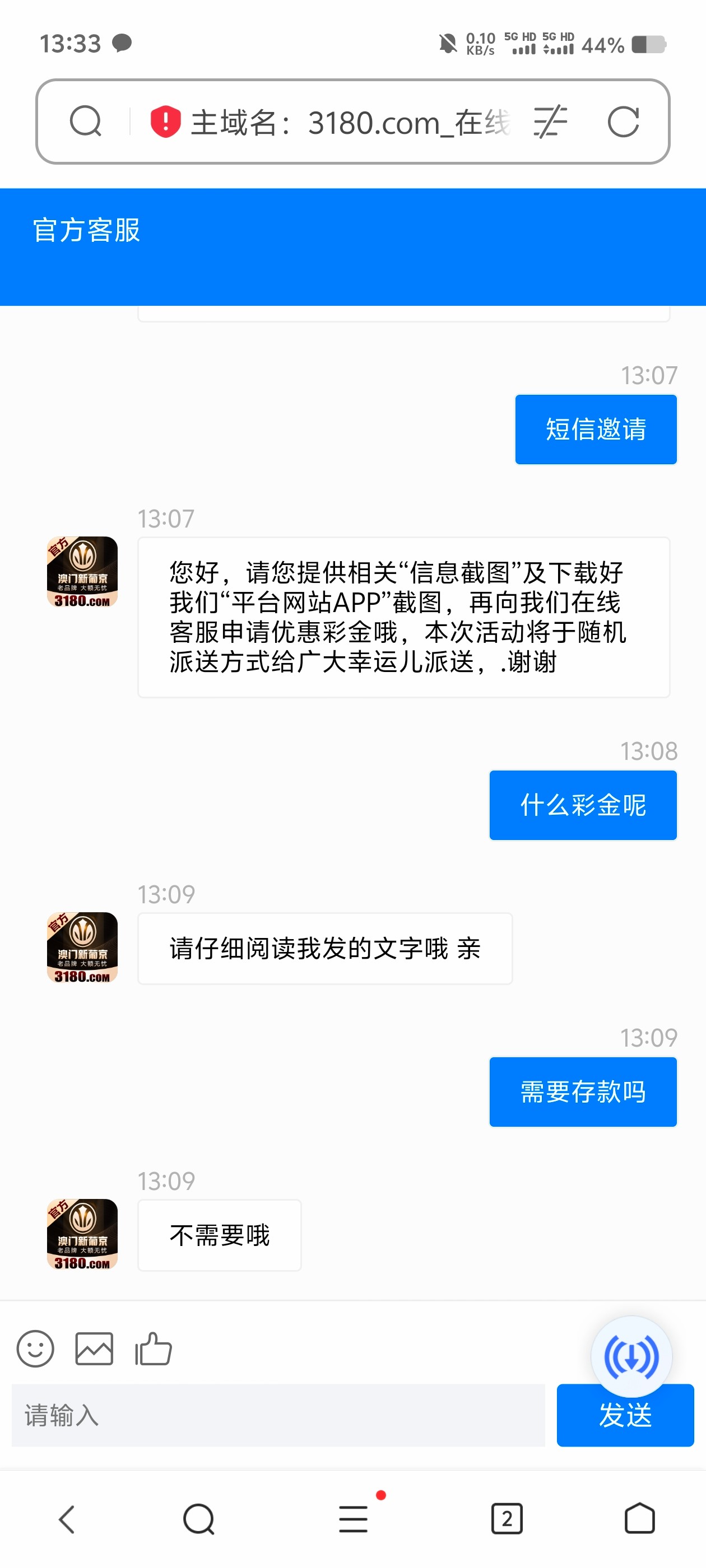Go to the browser home page
Image resolution: width=706 pixels, height=1568 pixels.
click(x=639, y=1519)
